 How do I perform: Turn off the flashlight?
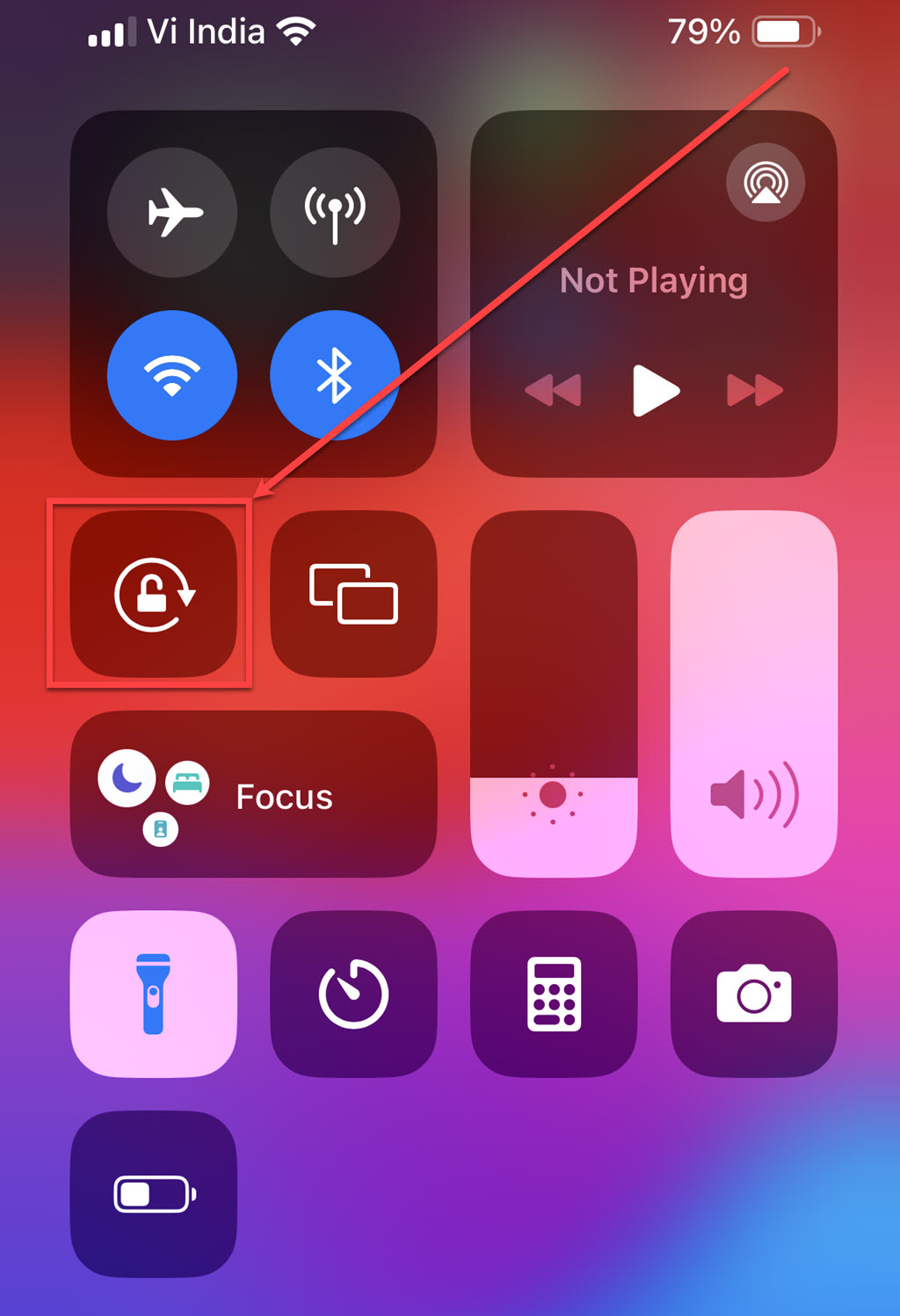154,994
